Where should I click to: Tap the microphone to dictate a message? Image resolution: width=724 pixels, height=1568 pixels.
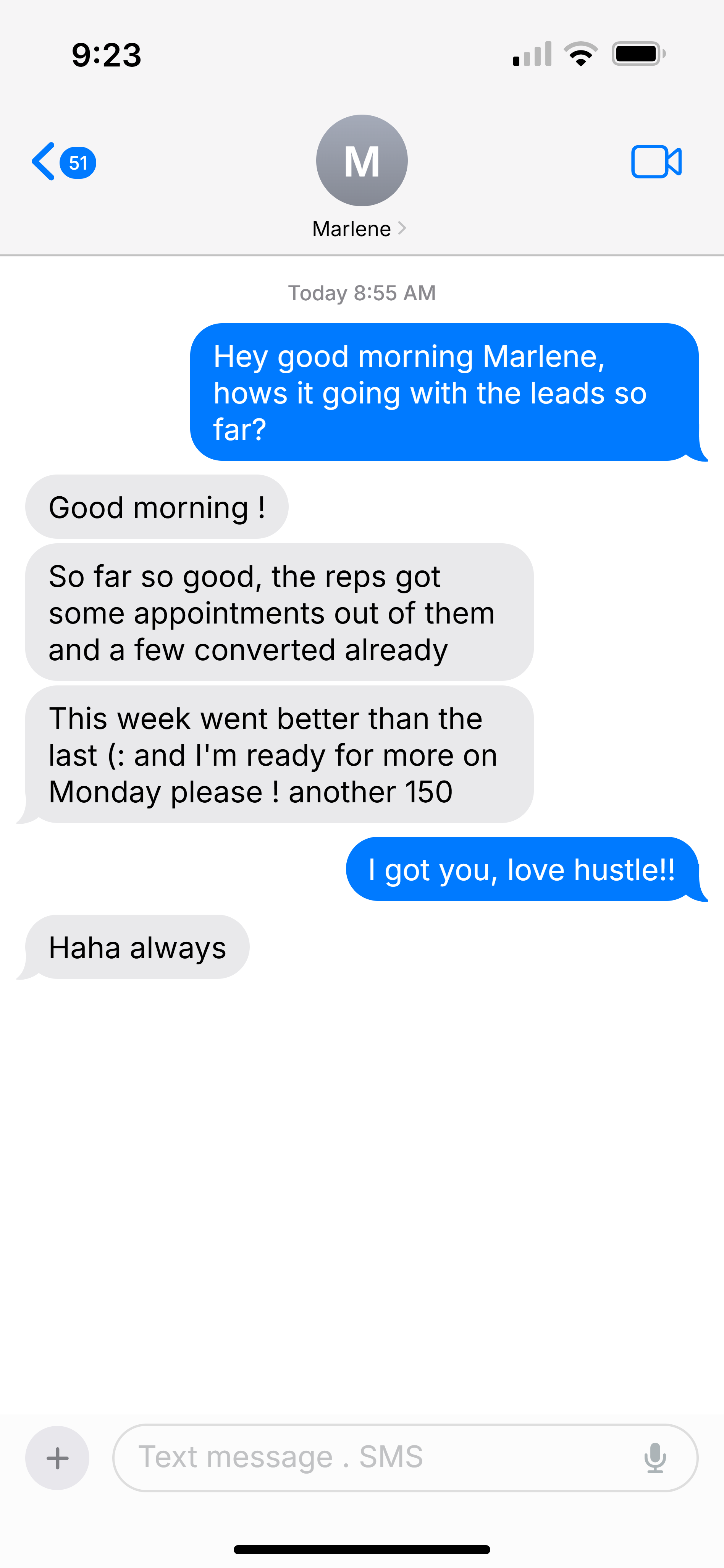655,1458
